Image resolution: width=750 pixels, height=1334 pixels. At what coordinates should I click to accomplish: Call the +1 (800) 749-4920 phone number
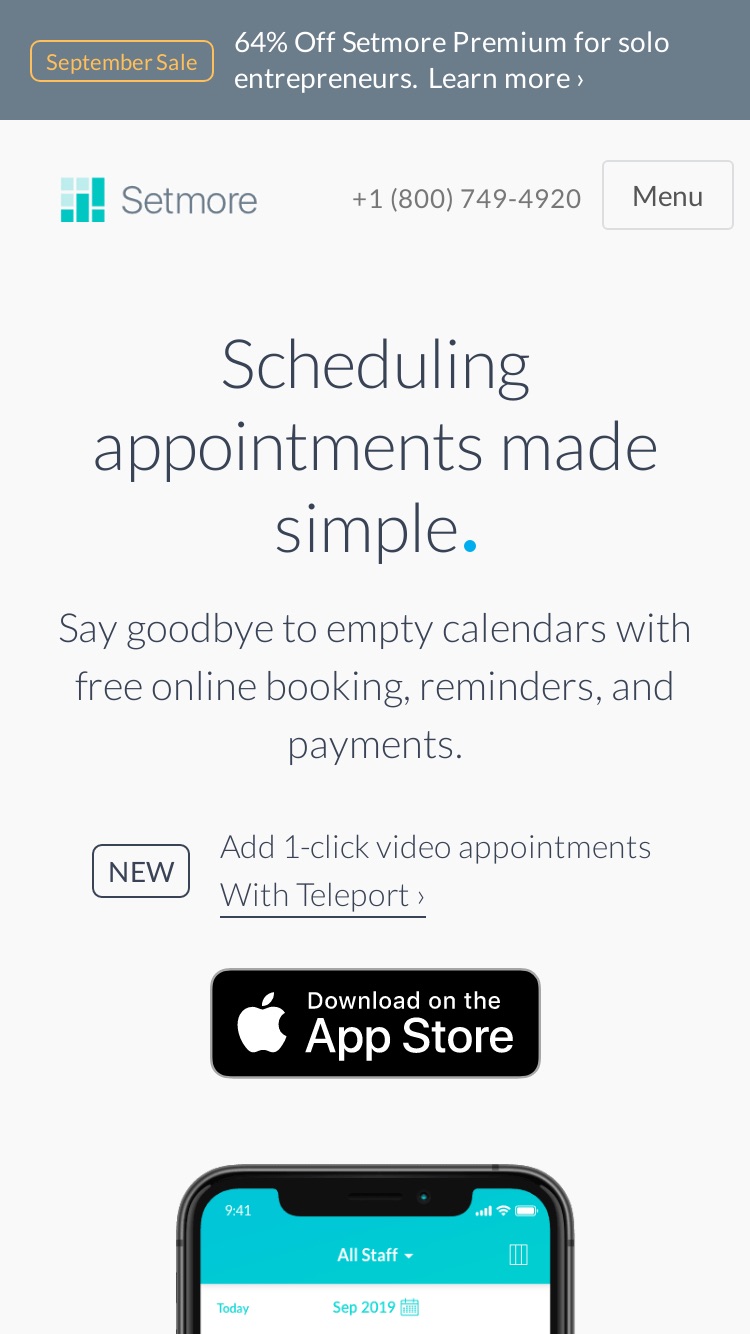point(466,198)
